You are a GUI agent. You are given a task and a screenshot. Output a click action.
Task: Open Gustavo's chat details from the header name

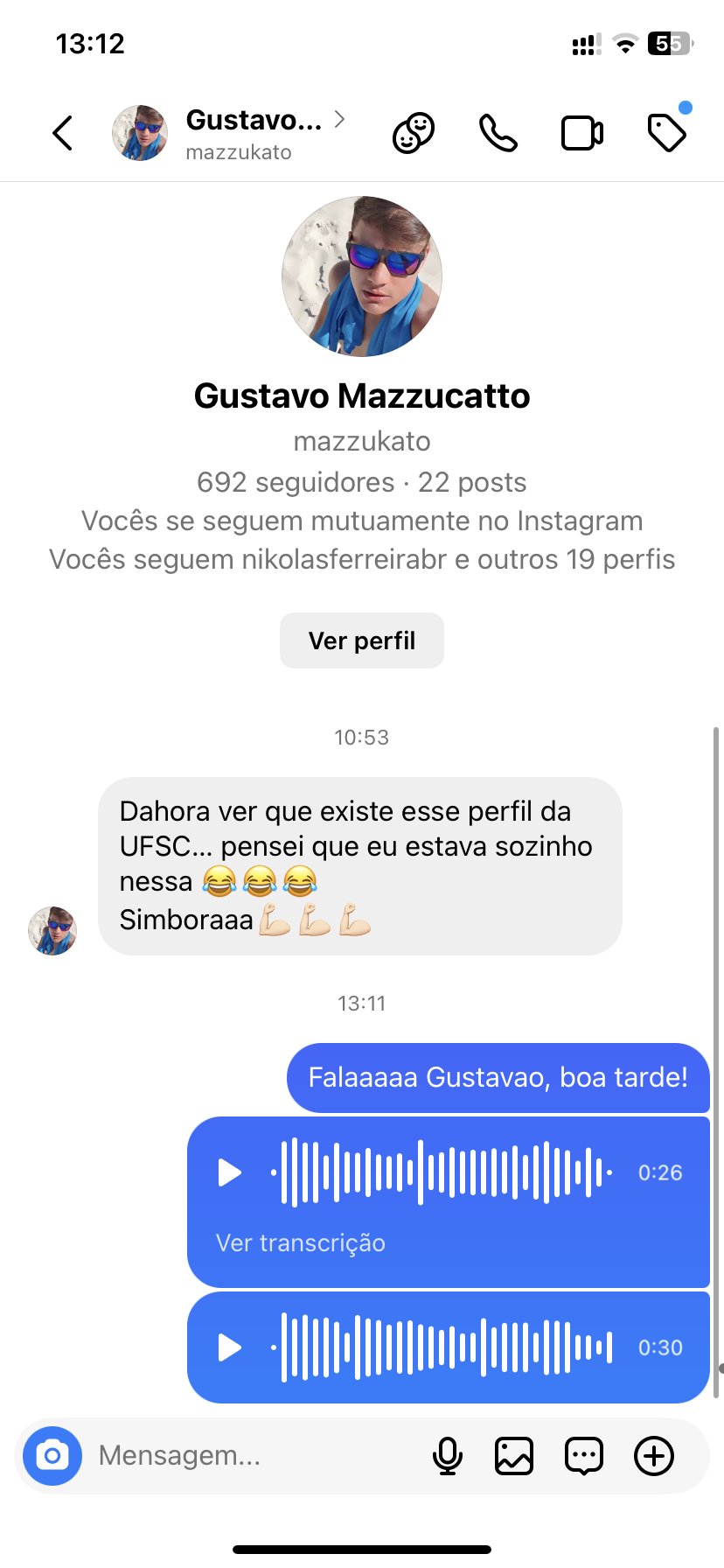pos(254,121)
